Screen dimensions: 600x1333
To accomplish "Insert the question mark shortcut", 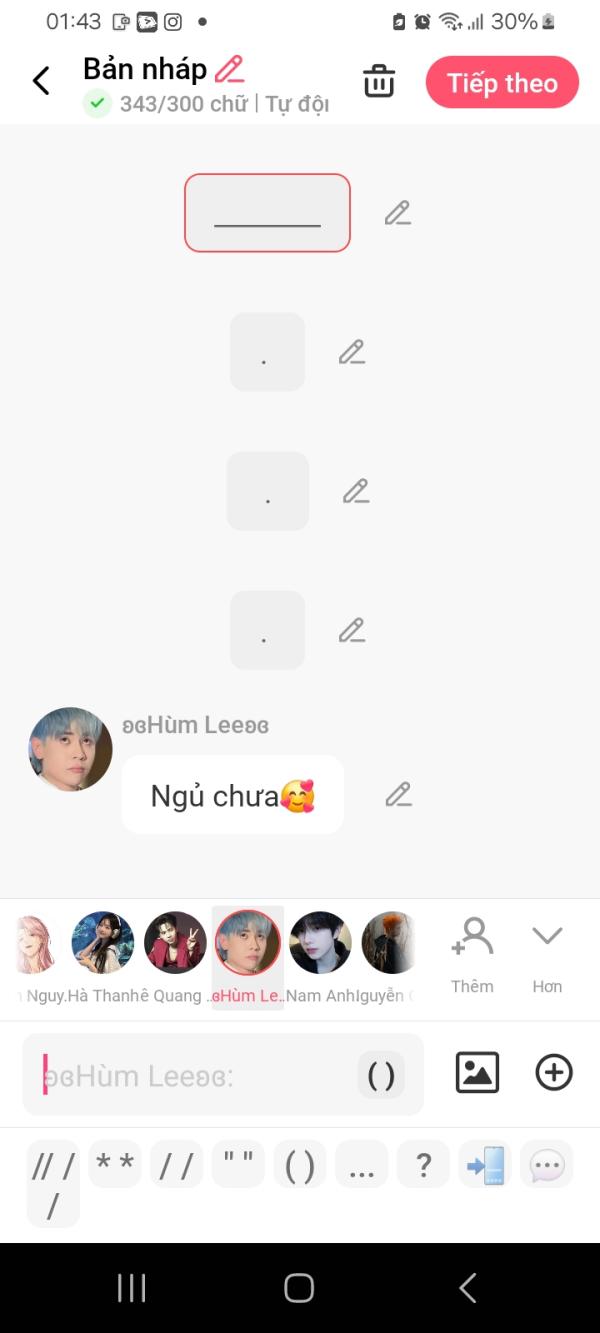I will (423, 1165).
